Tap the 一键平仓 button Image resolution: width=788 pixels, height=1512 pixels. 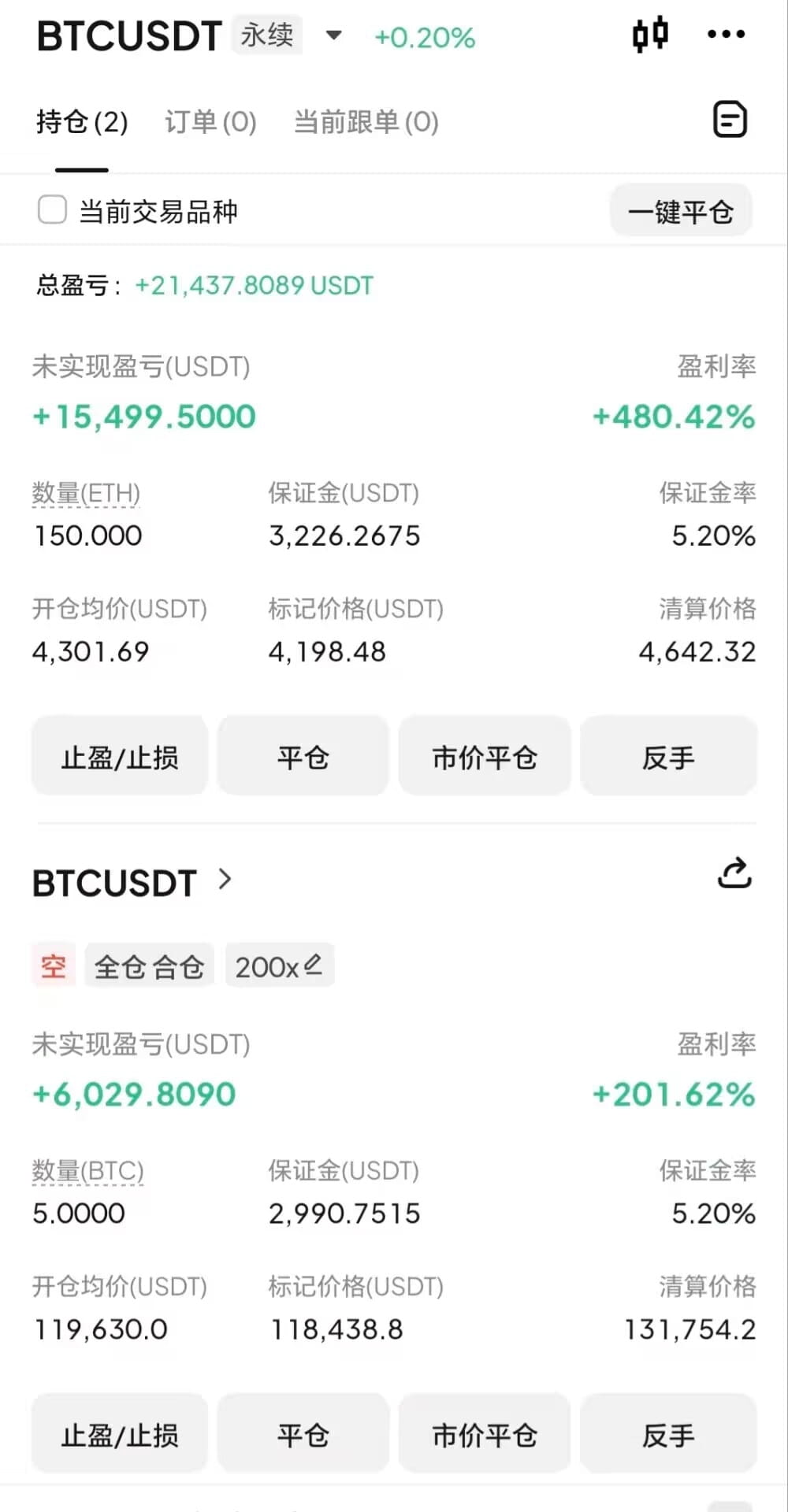click(x=681, y=211)
